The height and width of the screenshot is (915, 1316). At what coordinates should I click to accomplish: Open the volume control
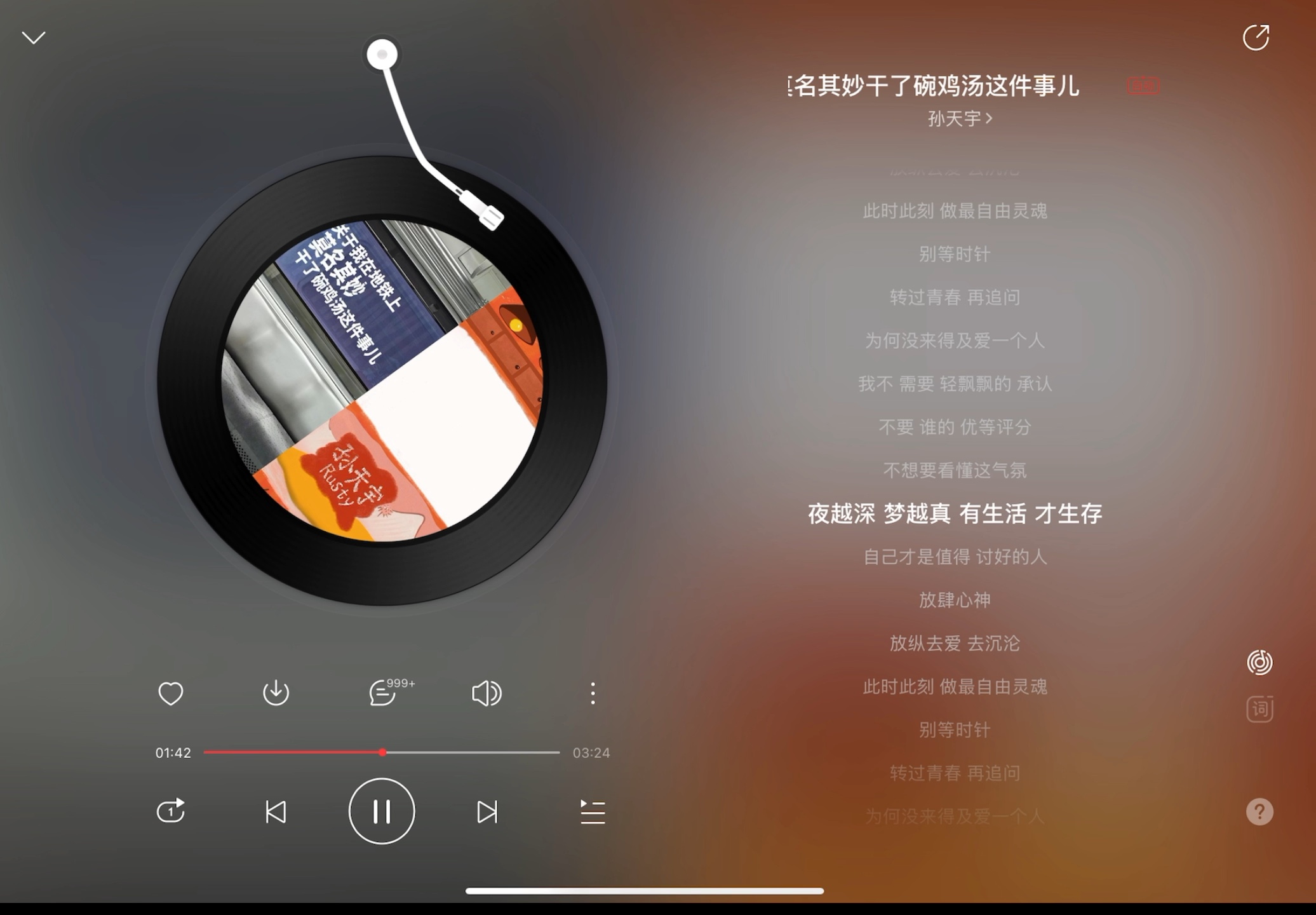coord(487,693)
